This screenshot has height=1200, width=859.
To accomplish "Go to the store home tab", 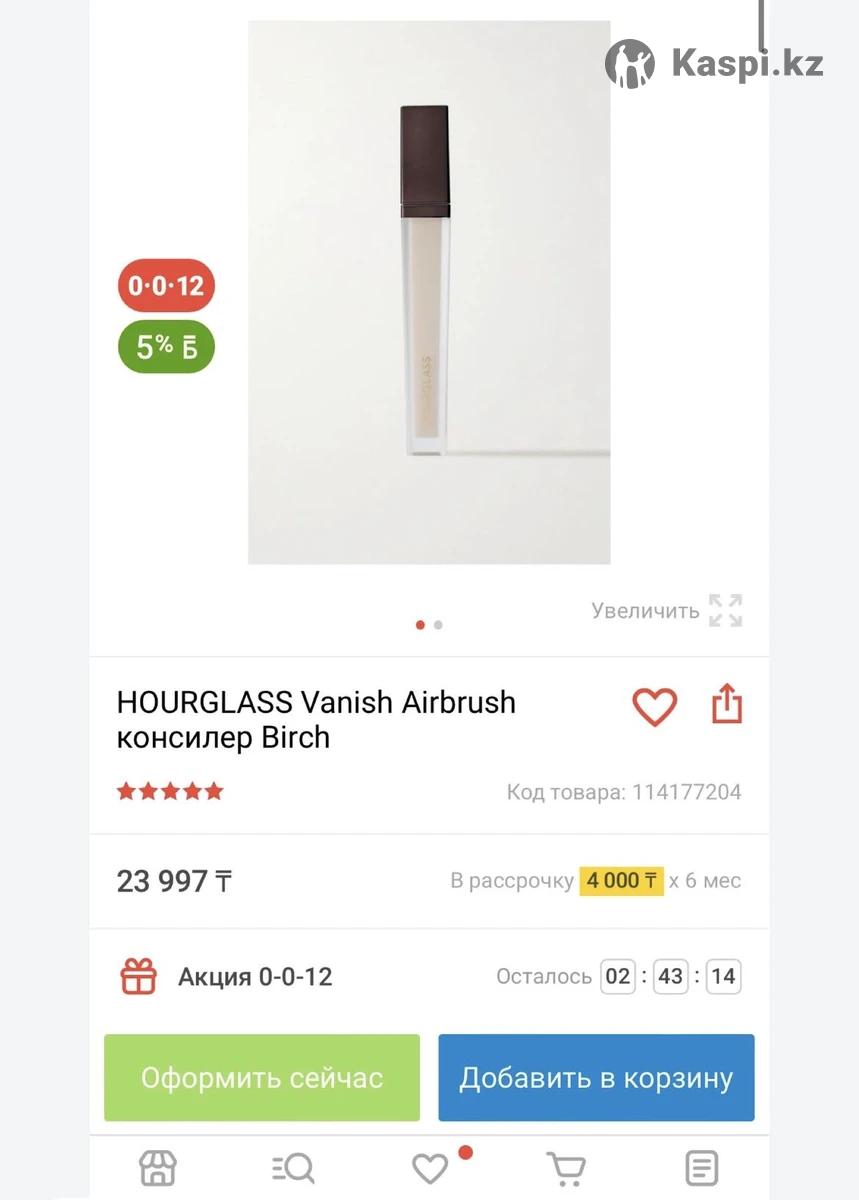I will [x=157, y=1168].
